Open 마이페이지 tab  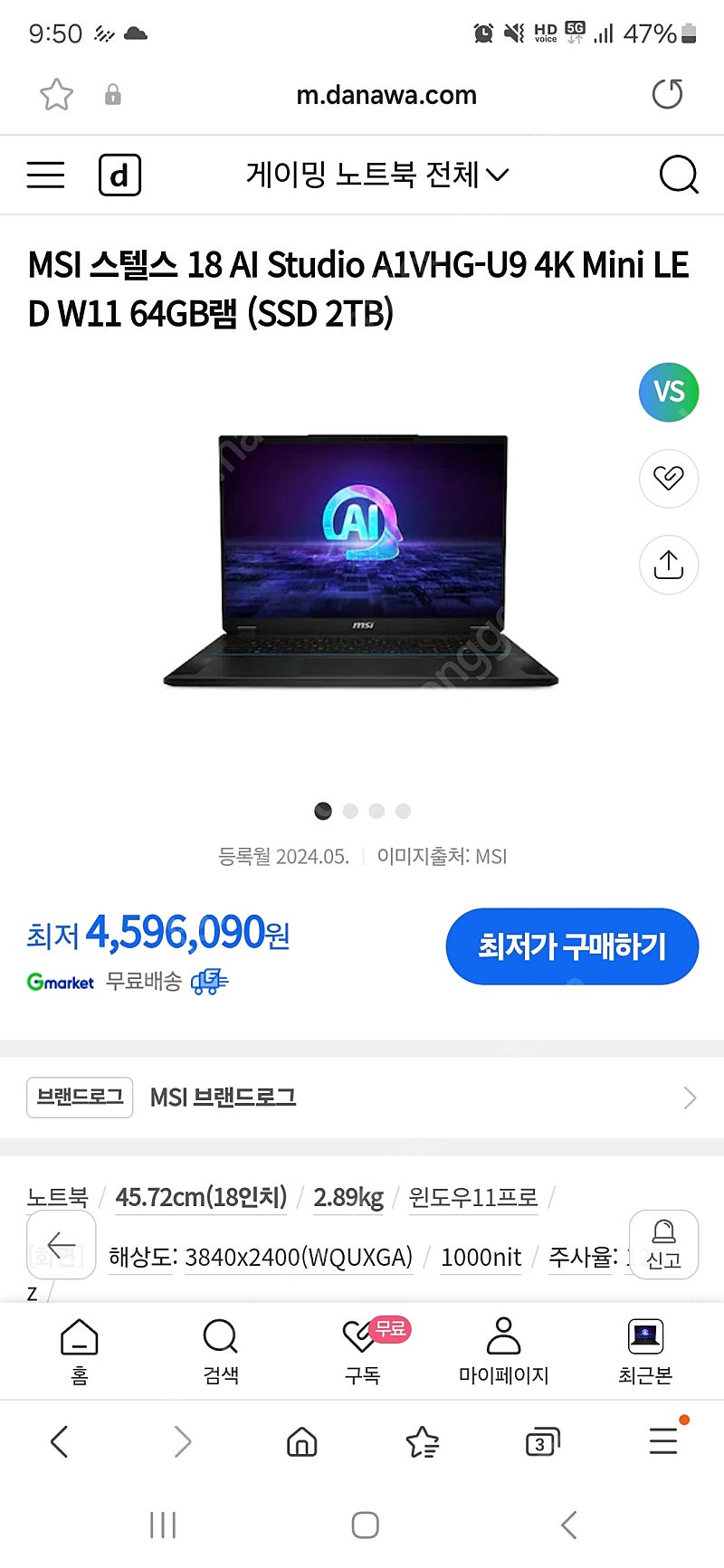pyautogui.click(x=504, y=1352)
